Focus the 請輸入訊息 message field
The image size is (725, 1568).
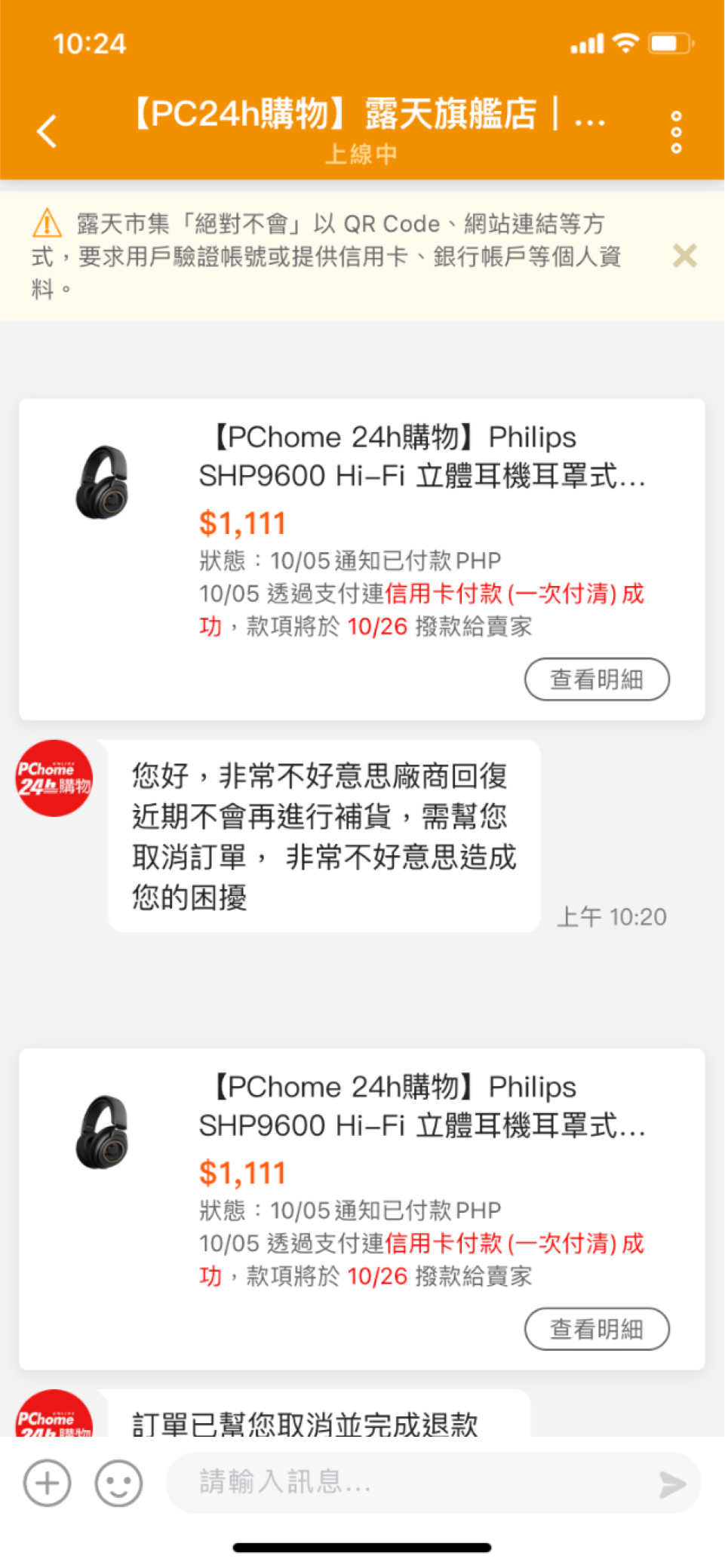(407, 1483)
